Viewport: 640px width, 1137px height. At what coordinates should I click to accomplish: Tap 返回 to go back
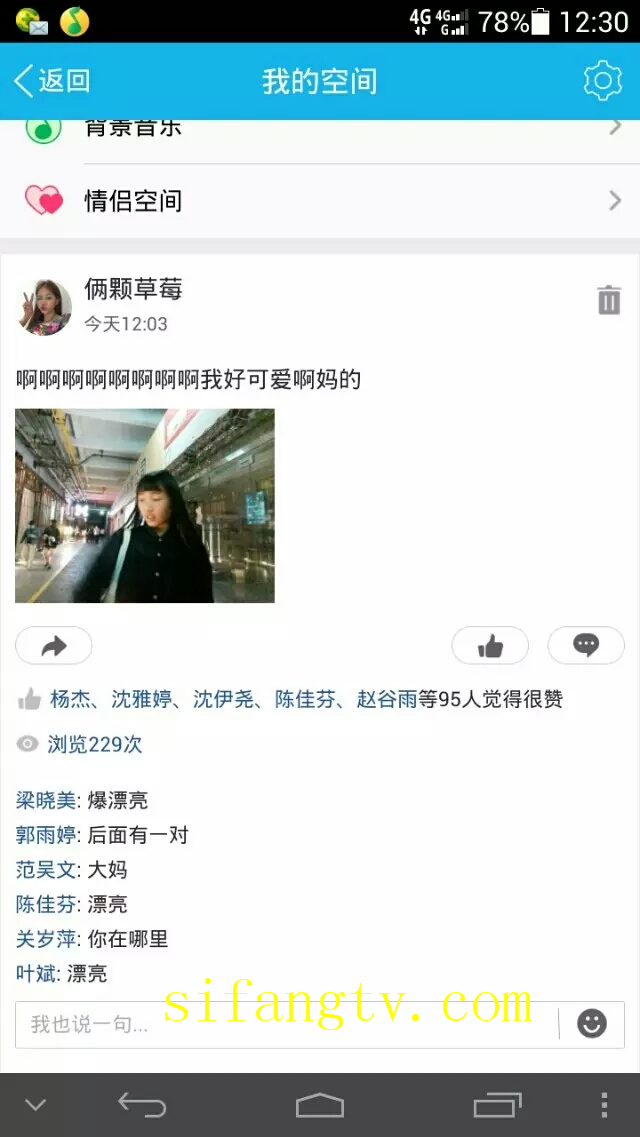[52, 81]
